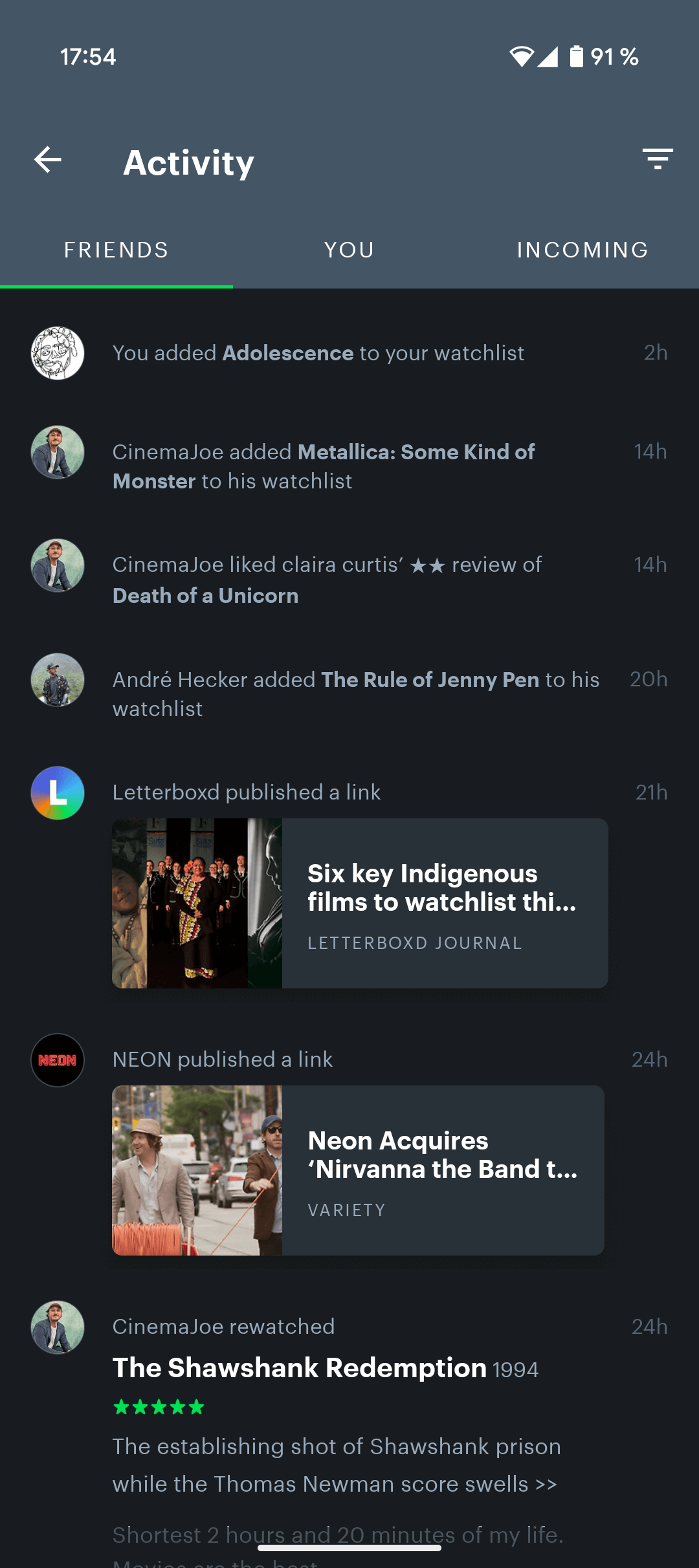Open the Six key Indigenous films link card
Image resolution: width=699 pixels, height=1568 pixels.
tap(360, 903)
